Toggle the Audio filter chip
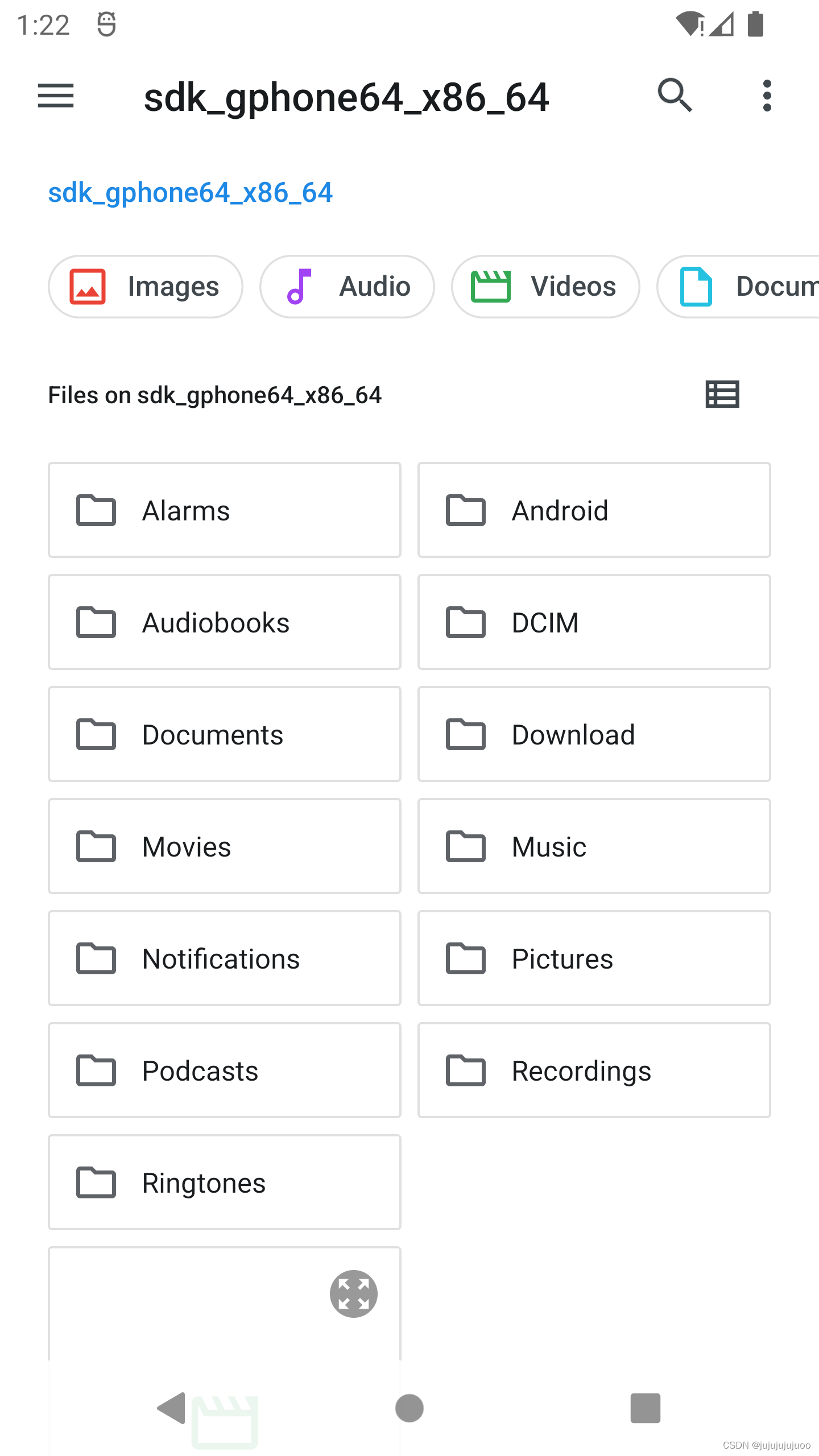Viewport: 819px width, 1456px height. (348, 286)
